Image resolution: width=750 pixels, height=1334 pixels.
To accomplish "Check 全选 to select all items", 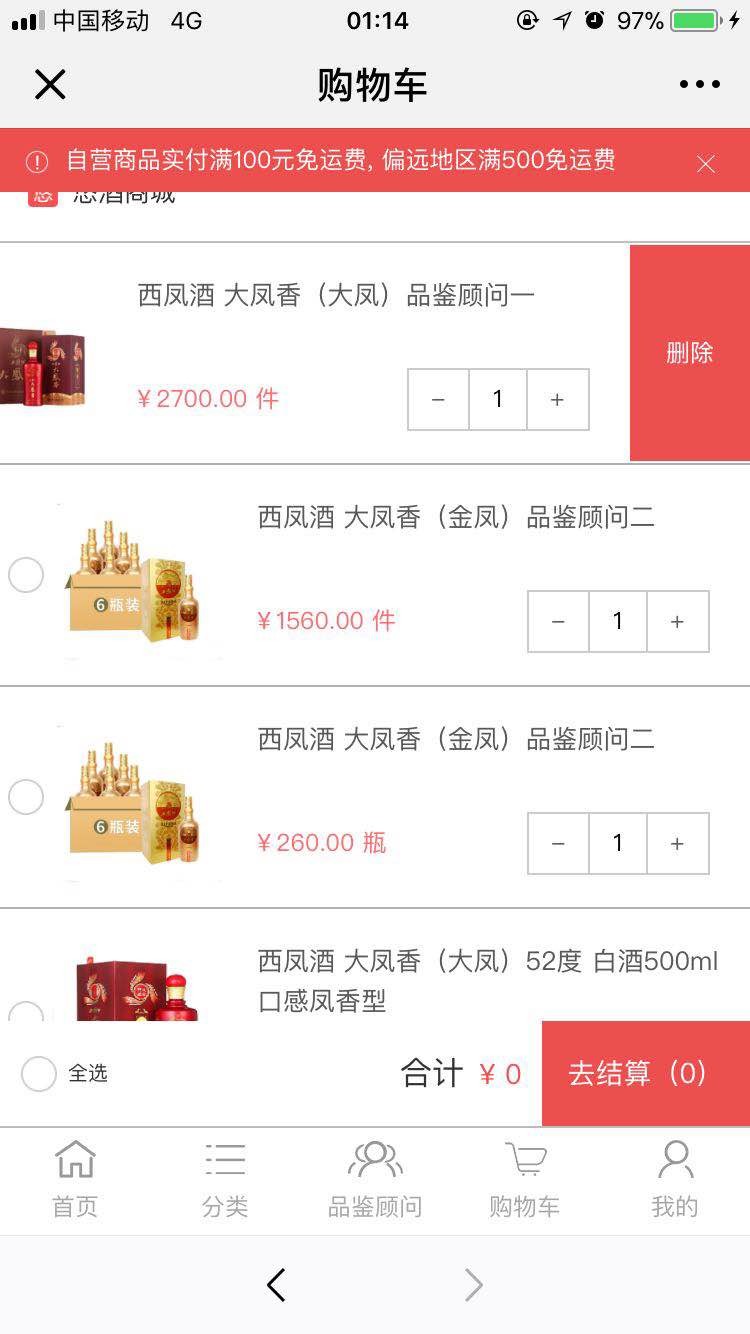I will 39,1074.
